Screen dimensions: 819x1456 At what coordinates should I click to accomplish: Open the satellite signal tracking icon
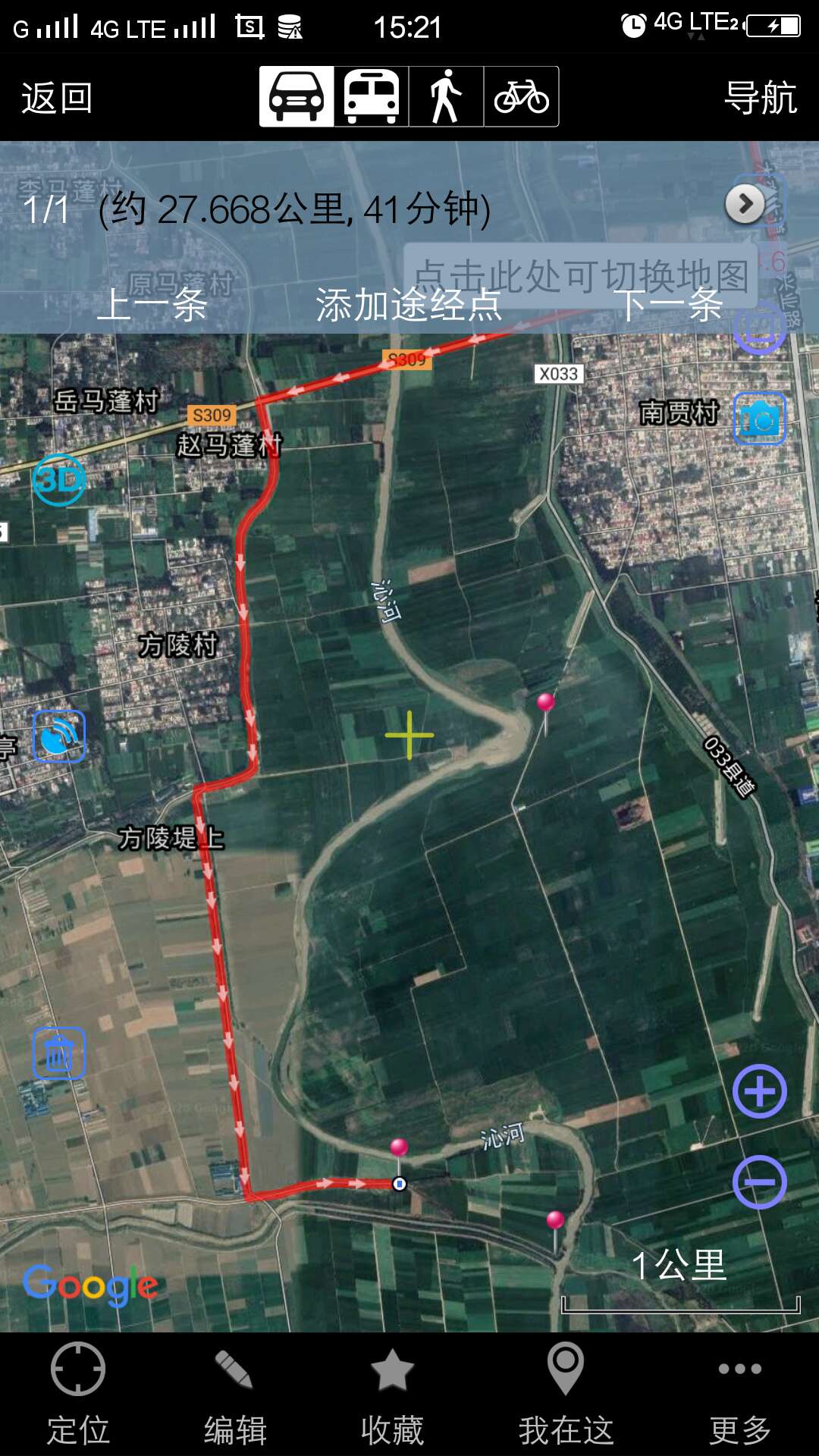tap(59, 736)
